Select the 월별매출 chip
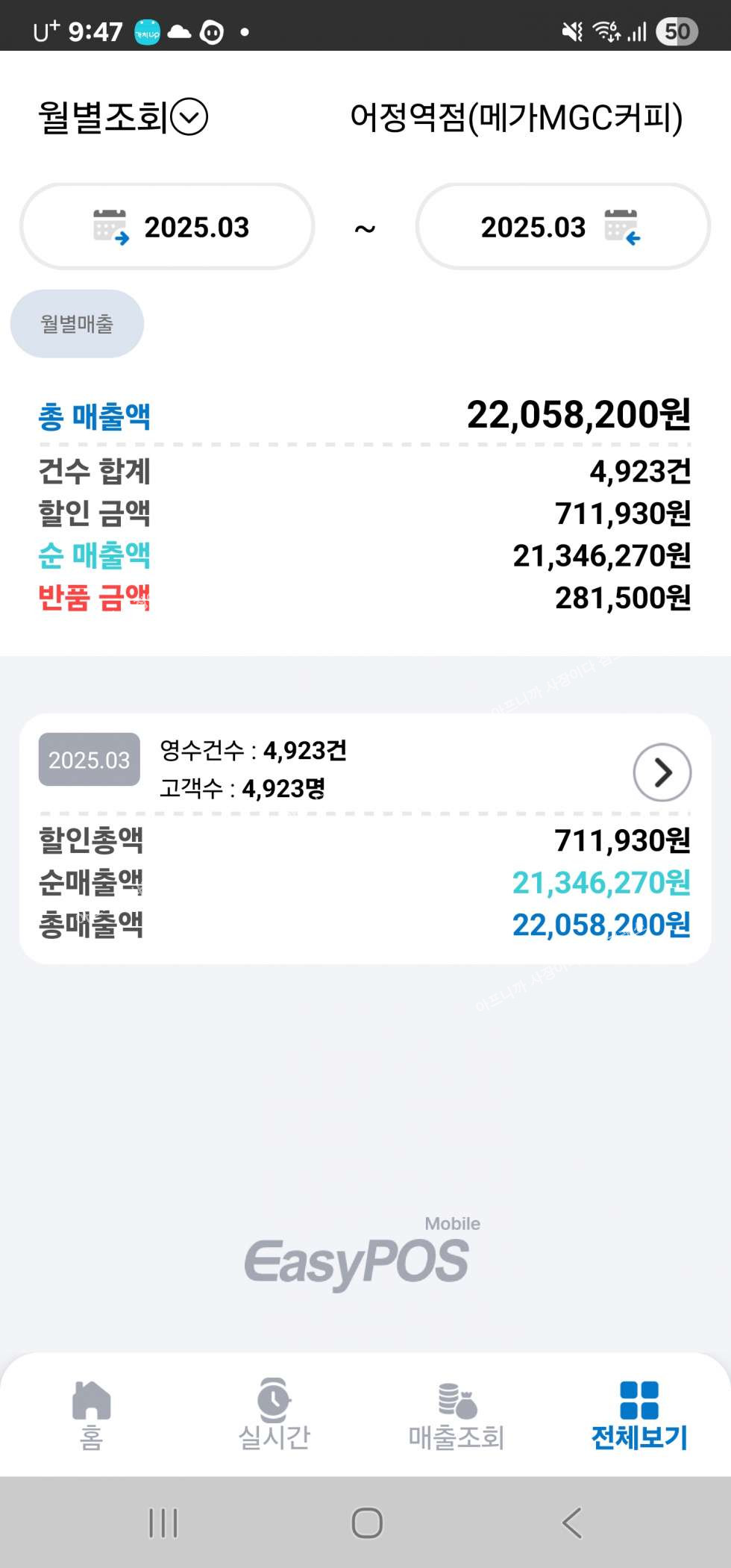This screenshot has width=731, height=1568. tap(77, 324)
